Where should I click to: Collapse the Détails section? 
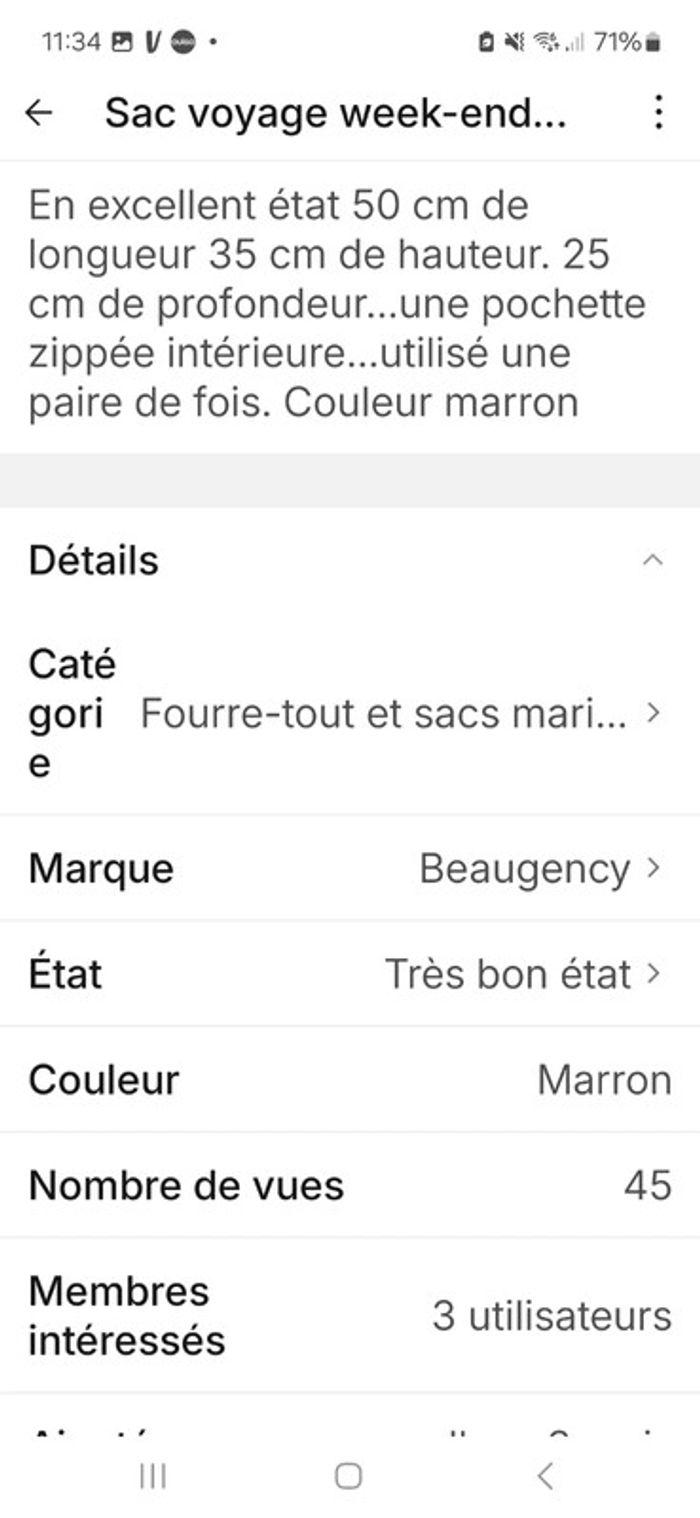tap(652, 560)
